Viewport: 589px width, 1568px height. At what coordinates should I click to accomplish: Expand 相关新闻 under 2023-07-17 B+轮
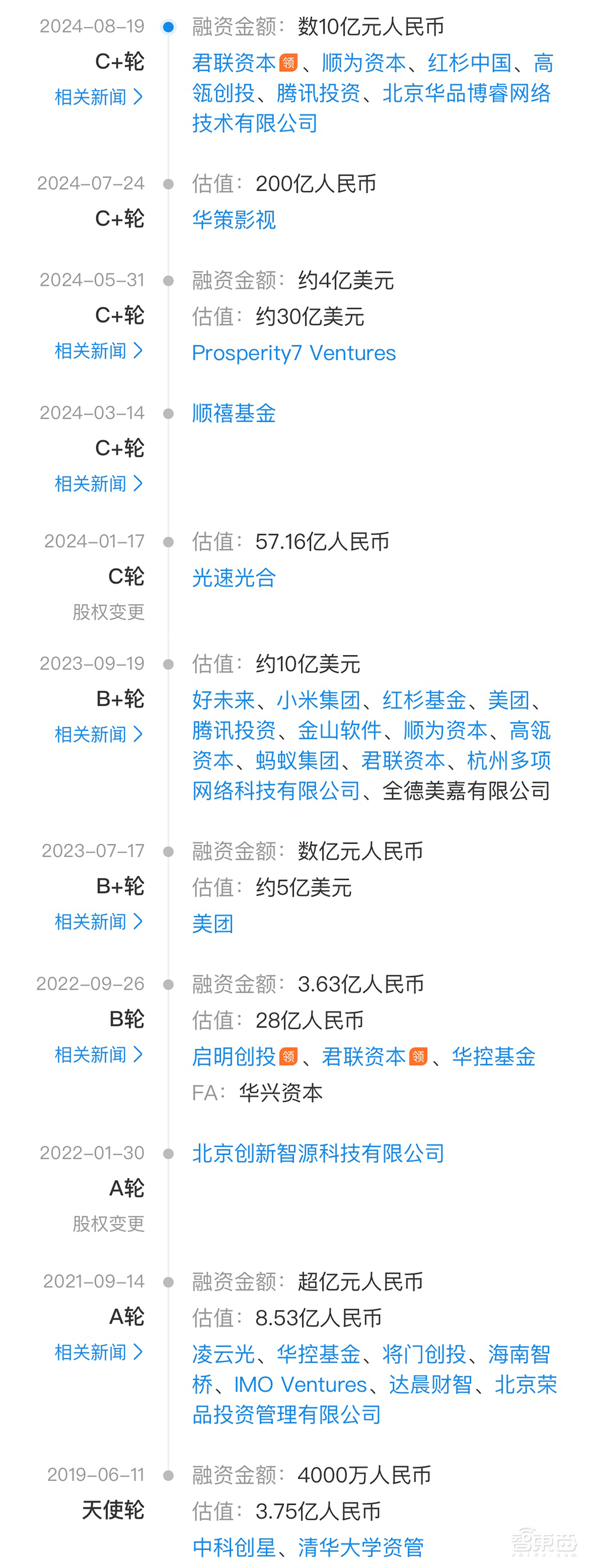tap(97, 922)
